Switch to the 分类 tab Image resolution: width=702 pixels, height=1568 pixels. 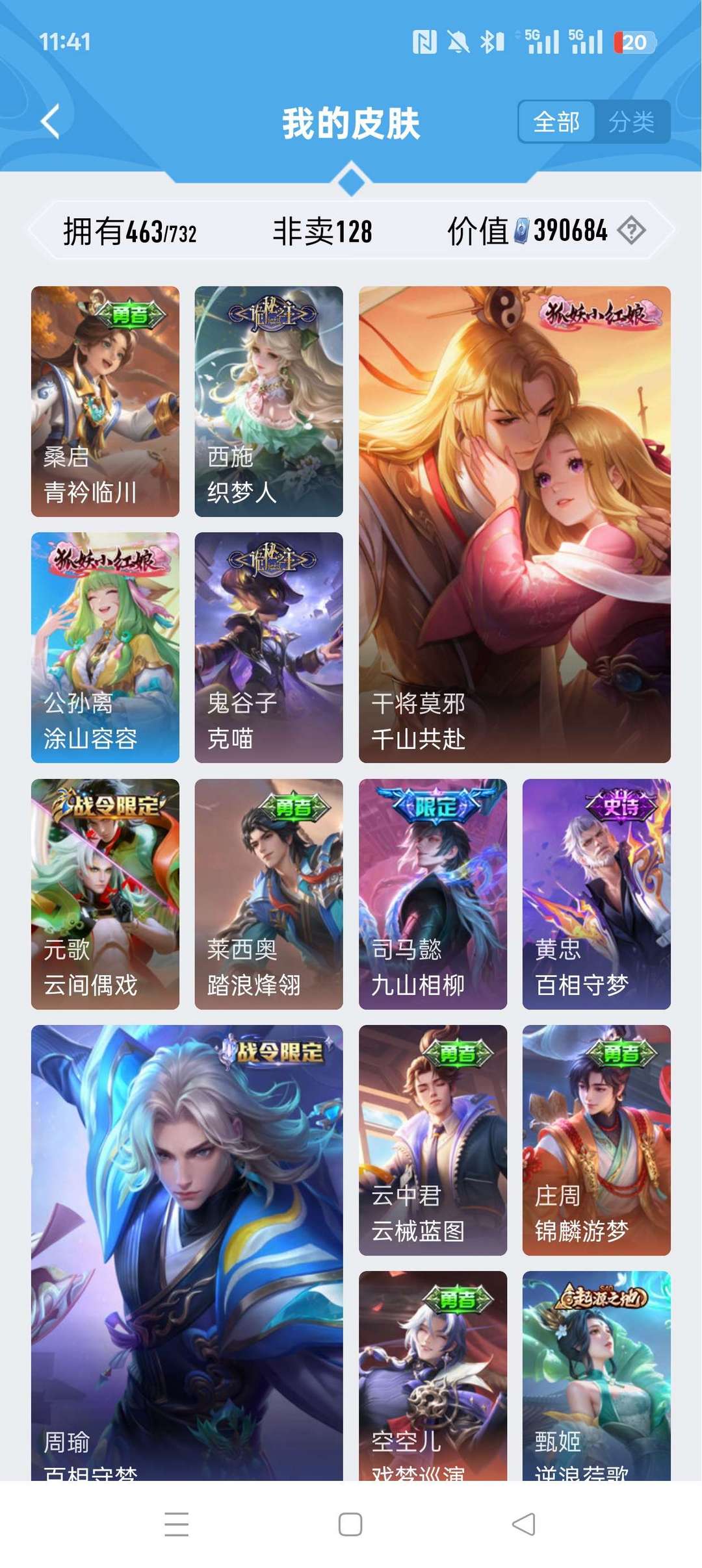(x=631, y=121)
